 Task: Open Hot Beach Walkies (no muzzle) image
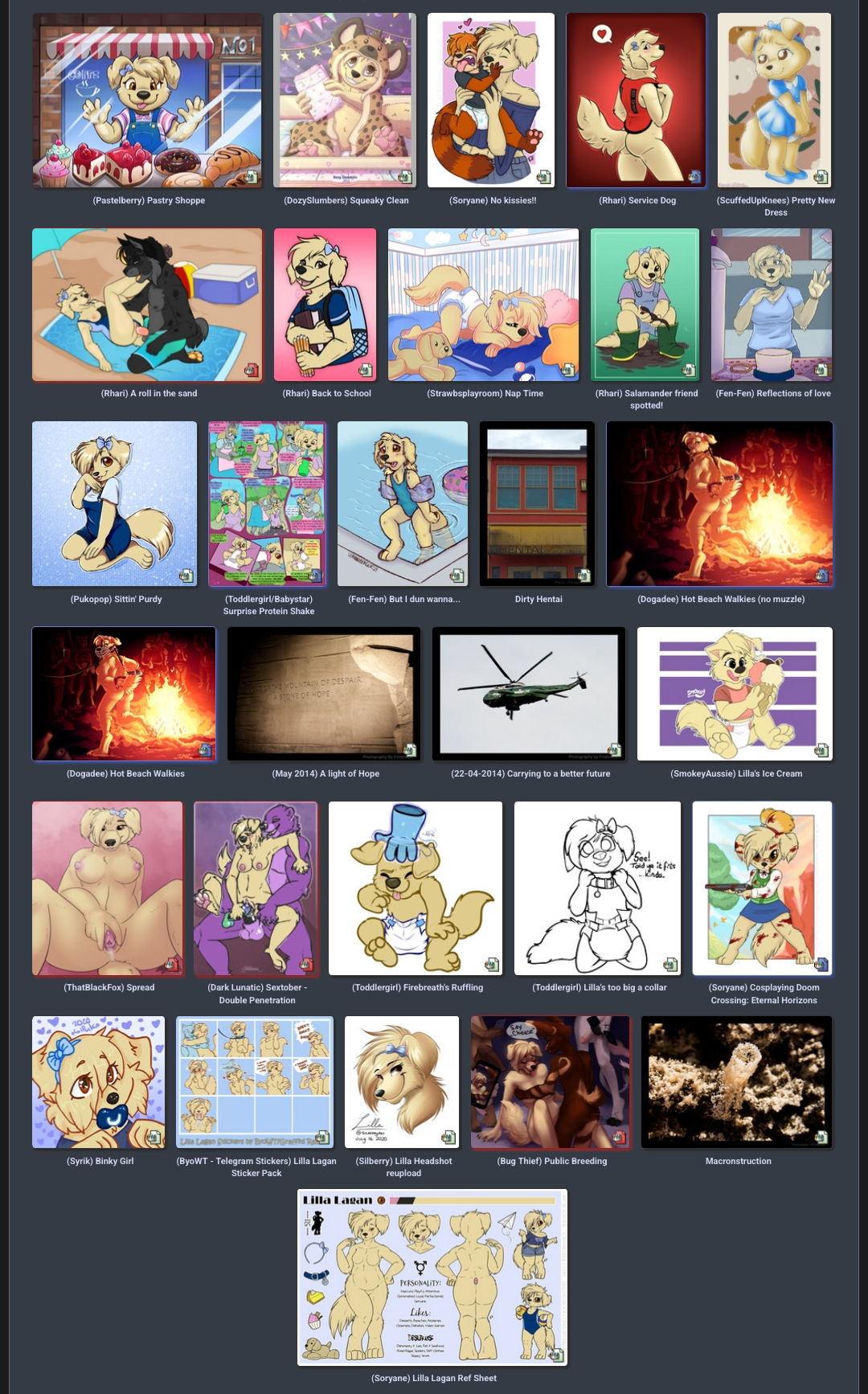720,504
